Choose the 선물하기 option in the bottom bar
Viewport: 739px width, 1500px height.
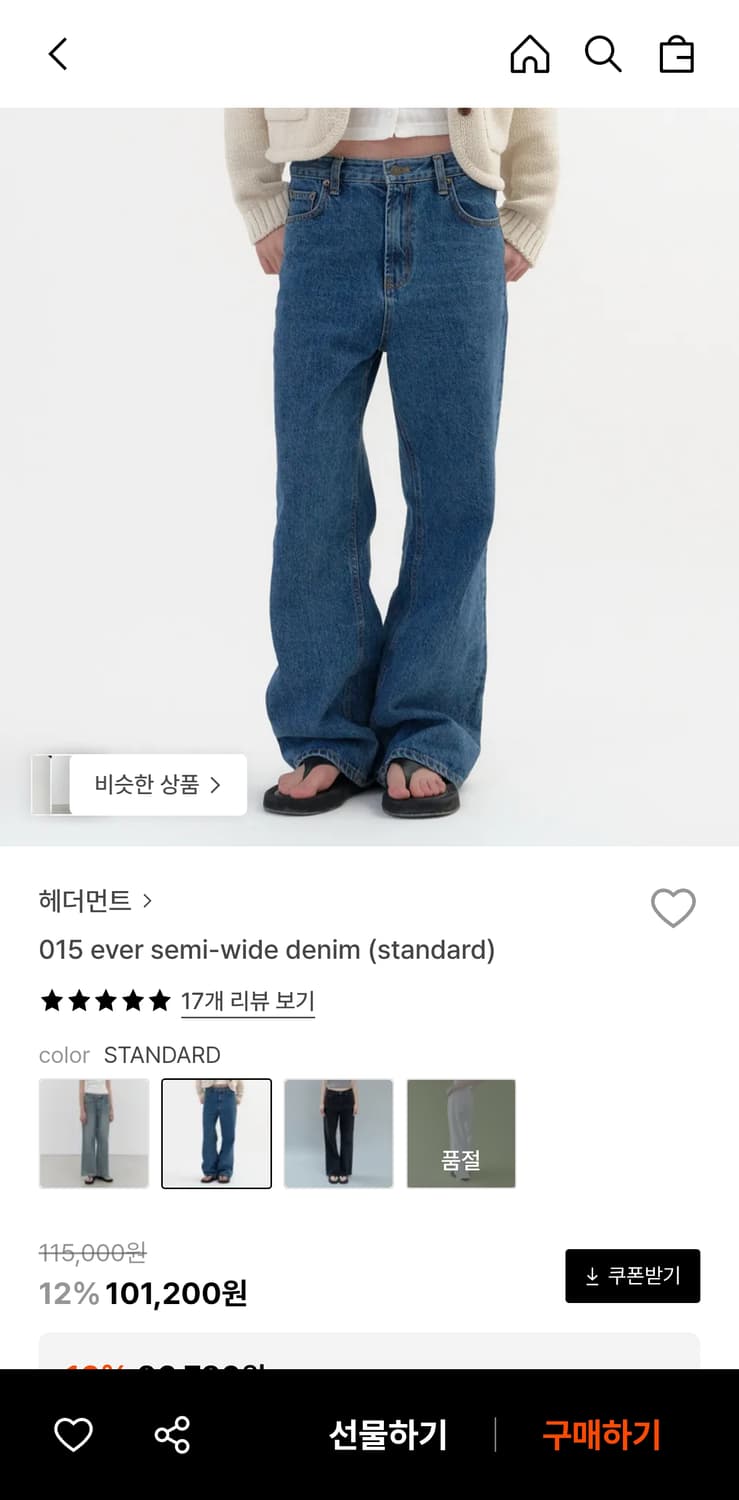point(387,1435)
